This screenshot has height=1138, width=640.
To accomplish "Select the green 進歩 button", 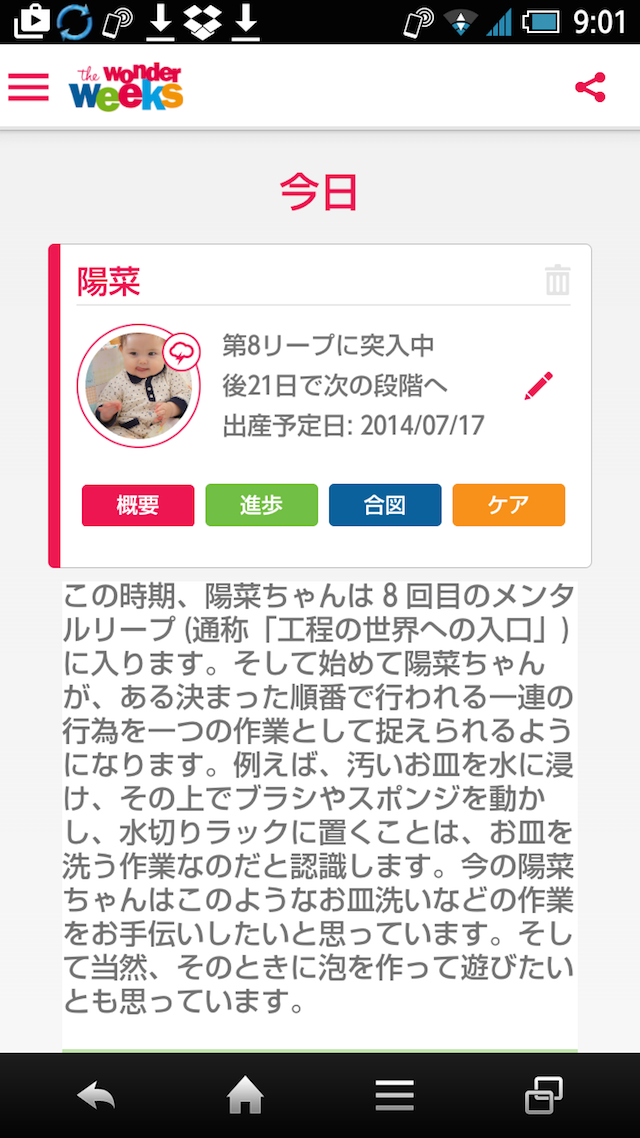I will (x=261, y=505).
